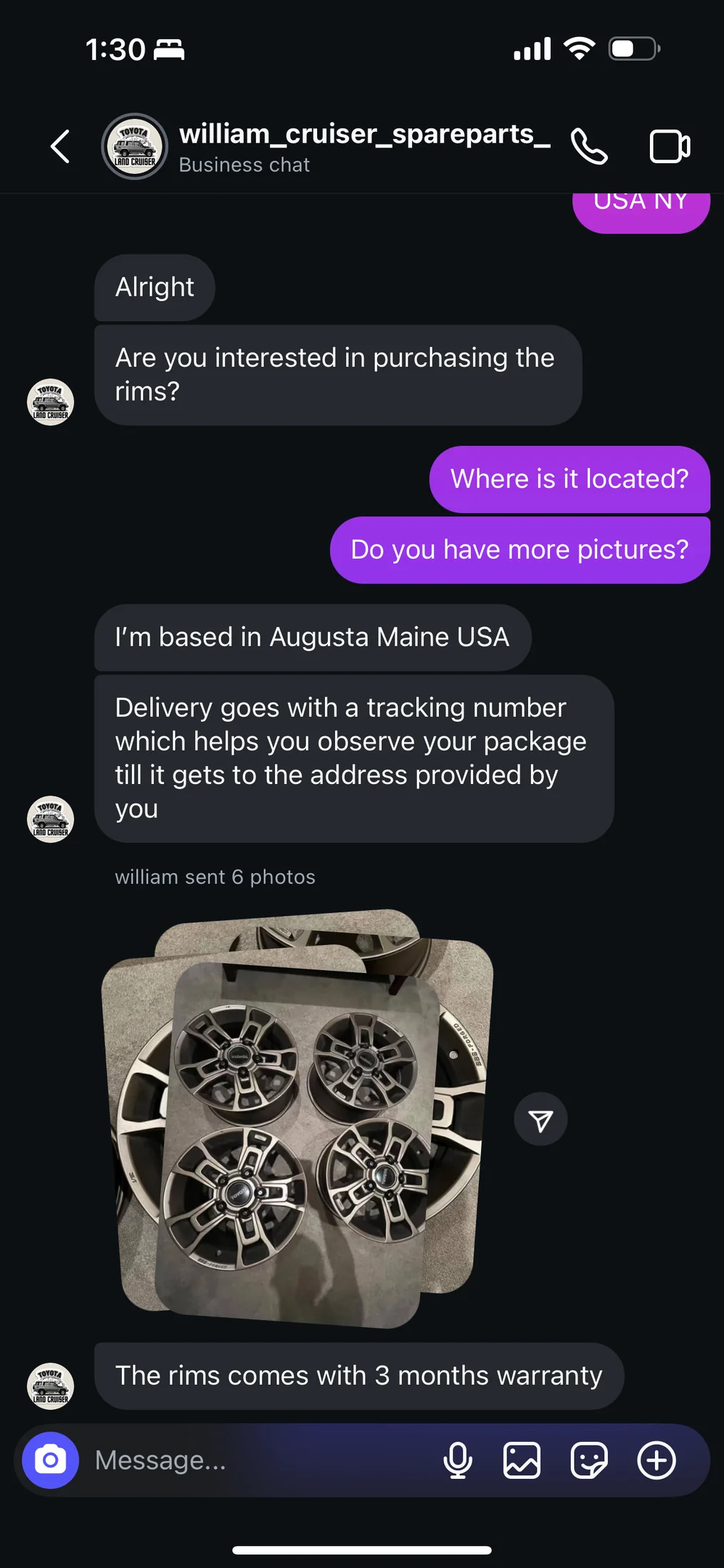
Task: Open the sticker picker
Action: click(589, 1460)
